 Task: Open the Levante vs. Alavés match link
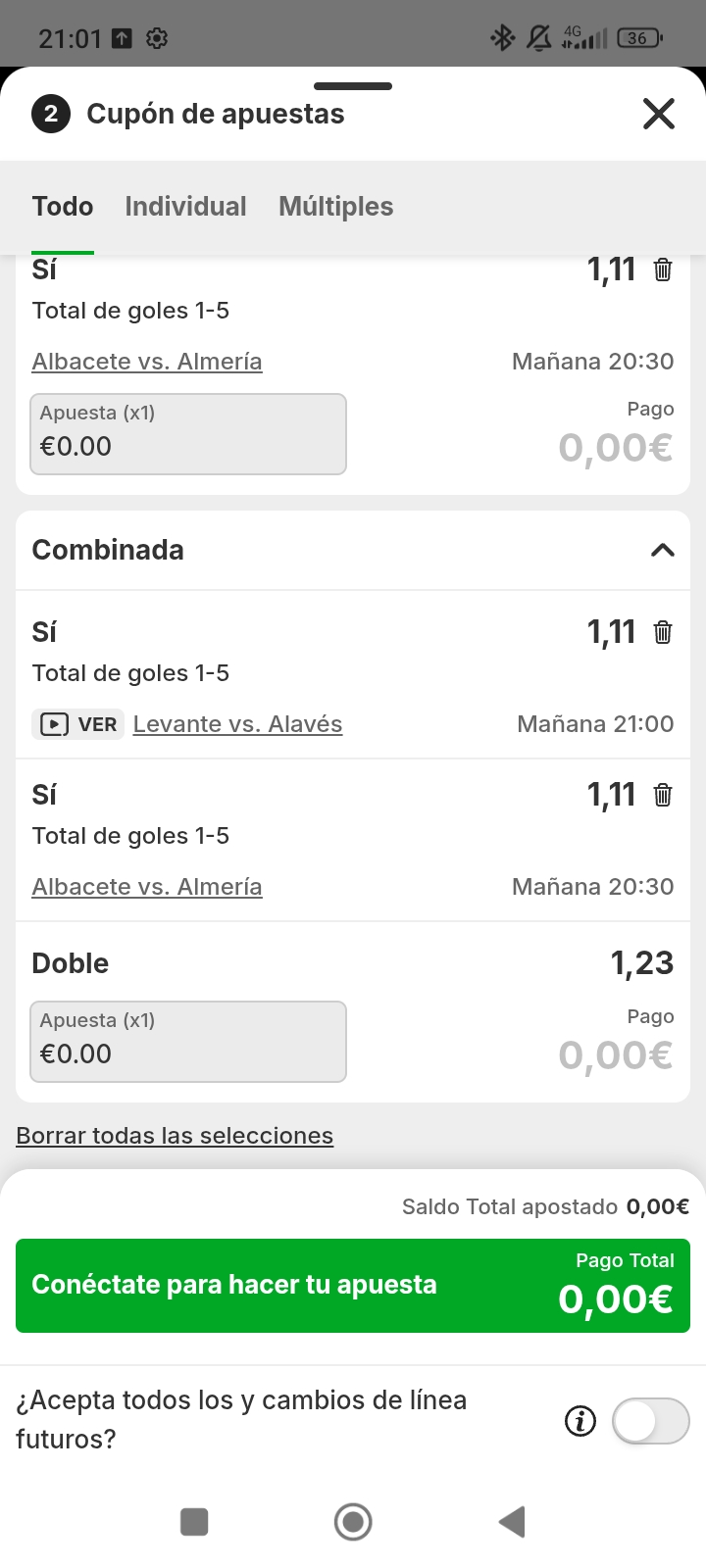click(237, 724)
